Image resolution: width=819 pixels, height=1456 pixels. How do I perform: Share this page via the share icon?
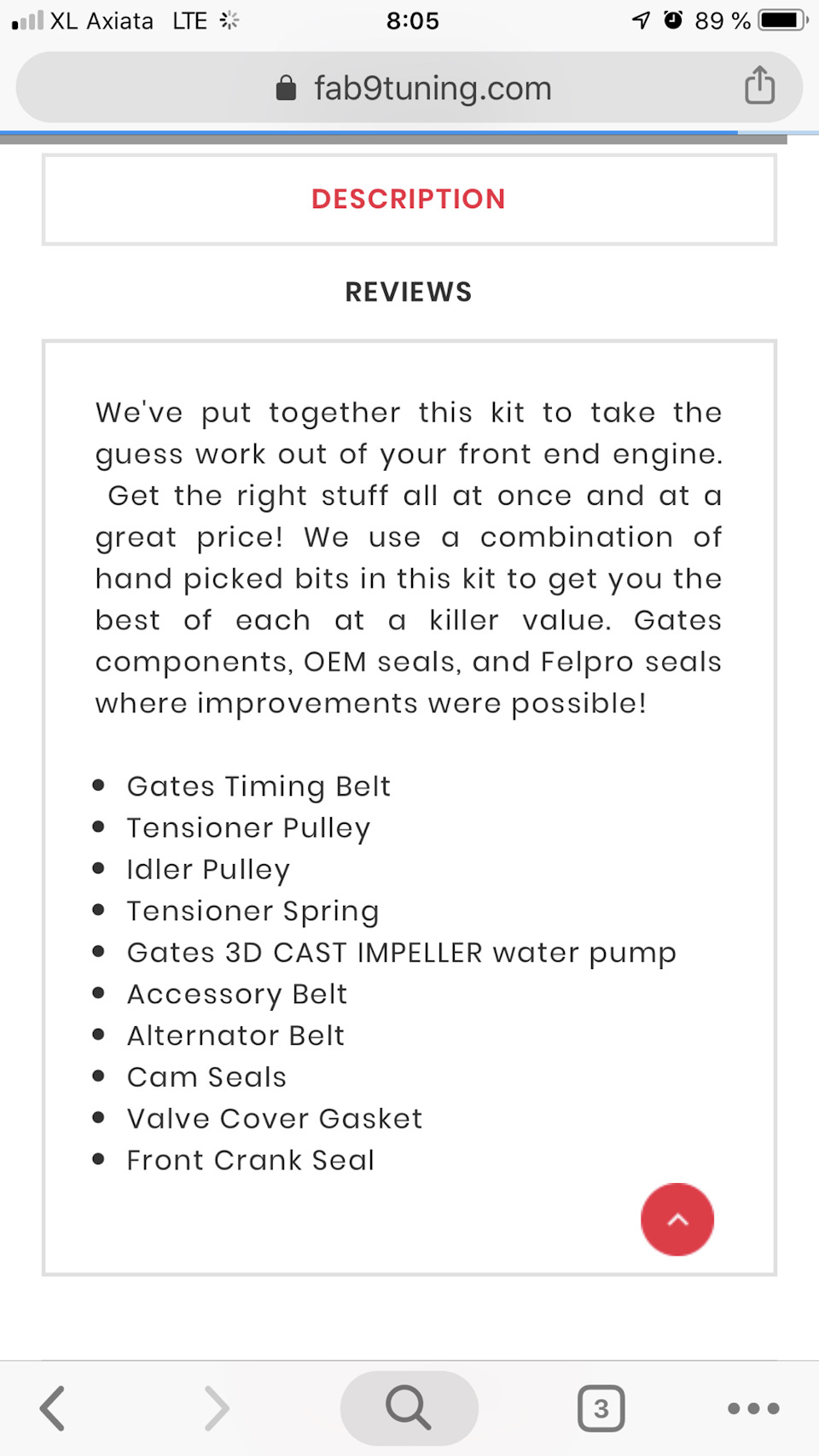(759, 85)
